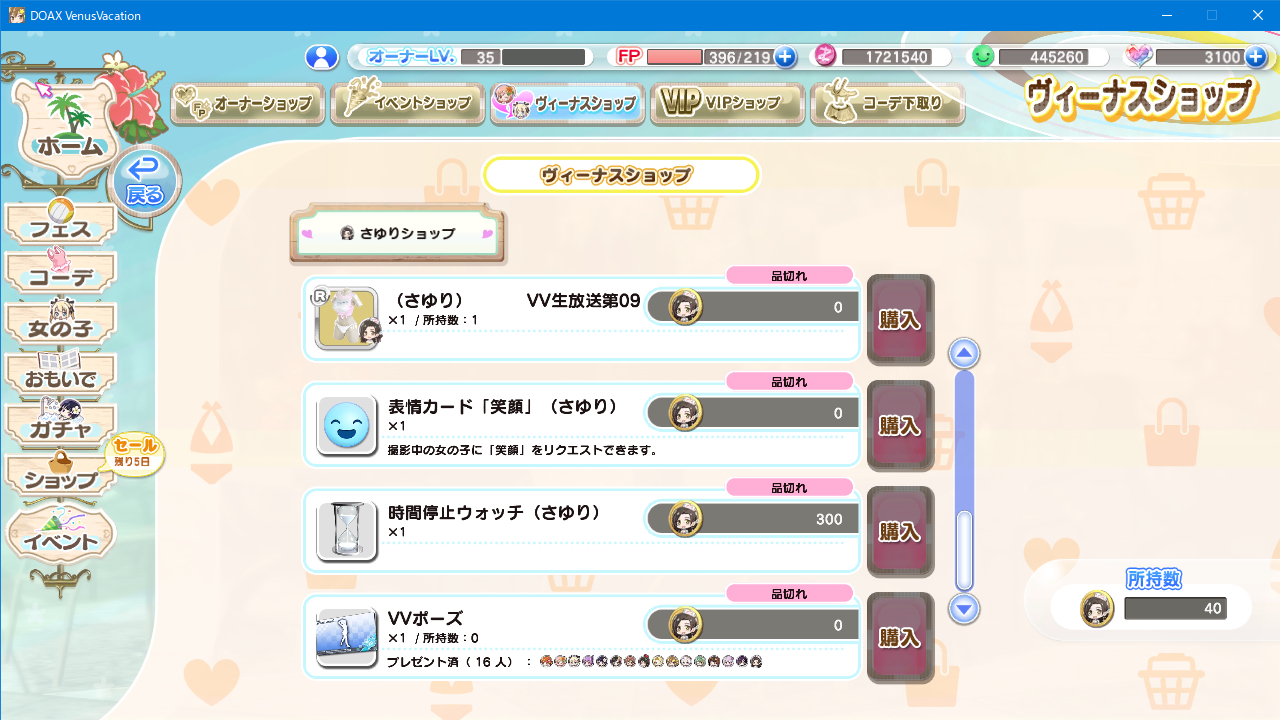Image resolution: width=1280 pixels, height=720 pixels.
Task: Add V-stones with the plus button
Action: click(x=1256, y=57)
